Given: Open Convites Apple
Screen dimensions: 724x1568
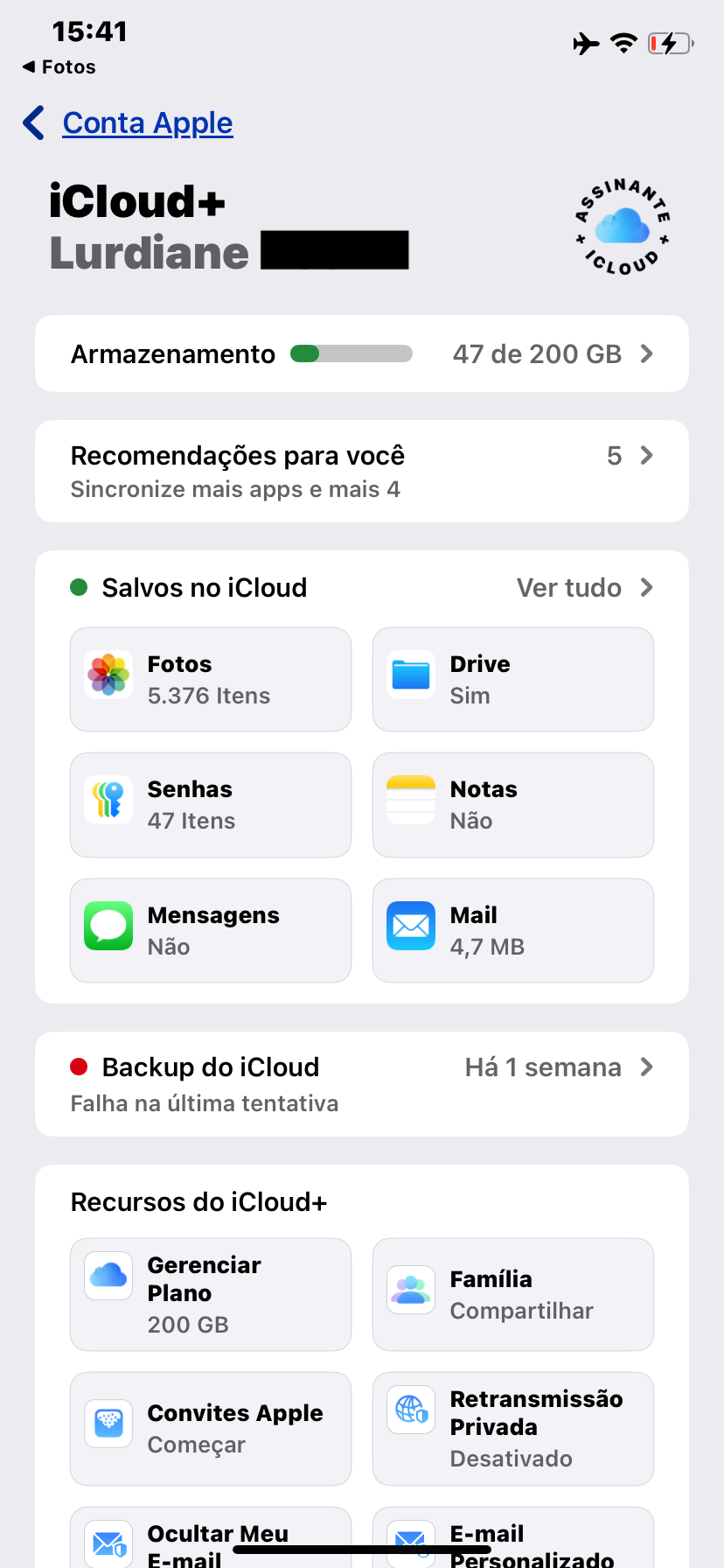Looking at the screenshot, I should point(211,1428).
